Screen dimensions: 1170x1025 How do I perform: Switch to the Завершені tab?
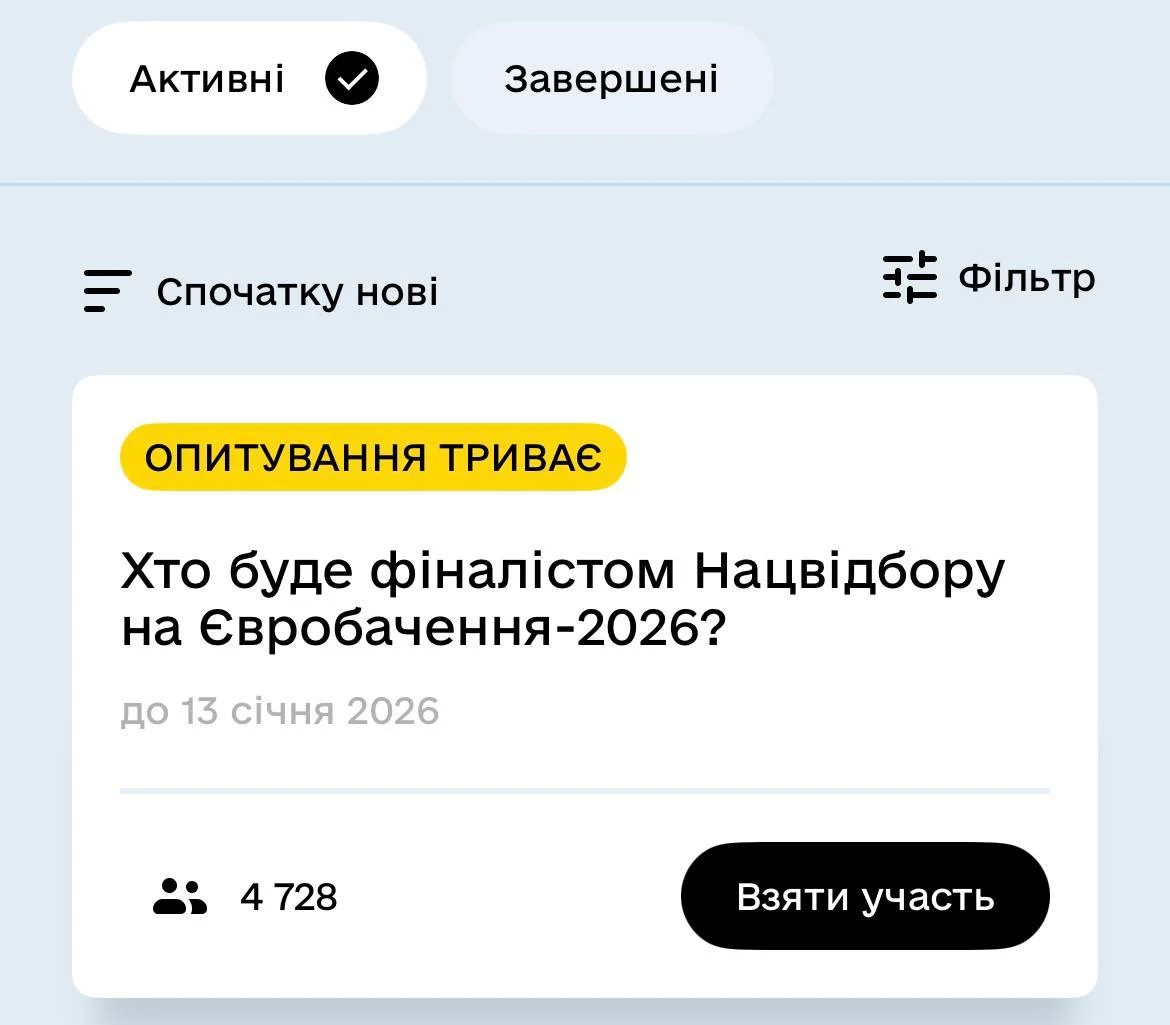coord(611,79)
